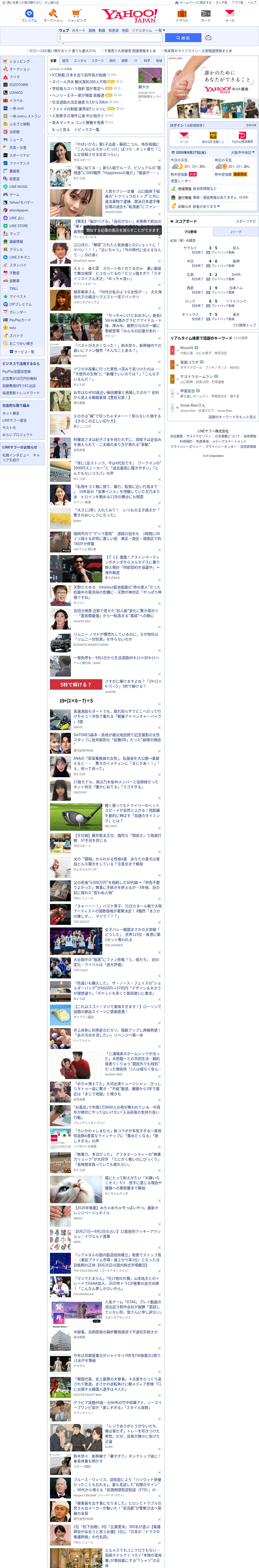The width and height of the screenshot is (259, 1568).
Task: Open もっと見る under the news topics
Action: tap(60, 130)
